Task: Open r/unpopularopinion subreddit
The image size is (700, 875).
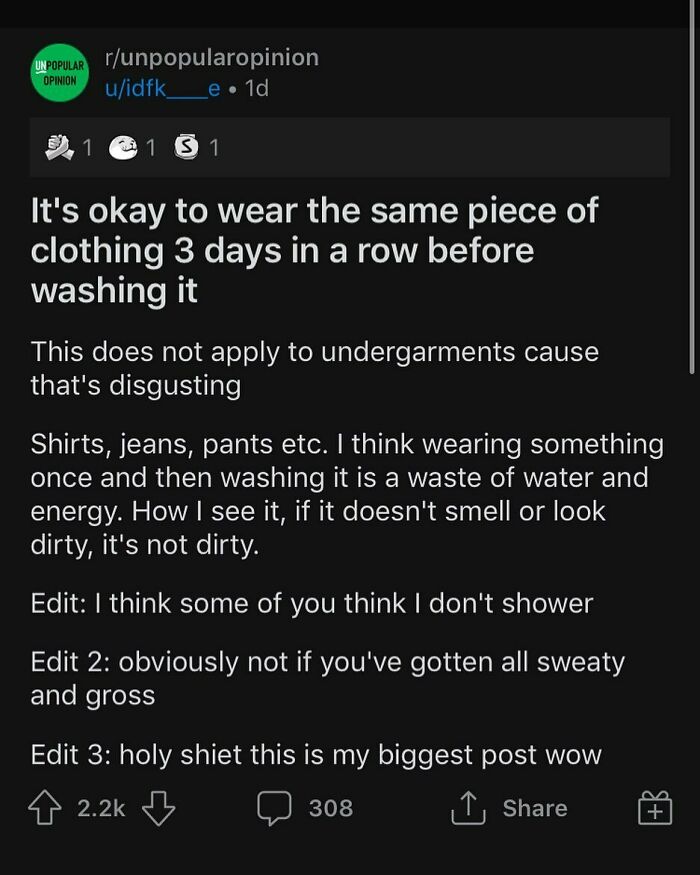Action: click(211, 58)
